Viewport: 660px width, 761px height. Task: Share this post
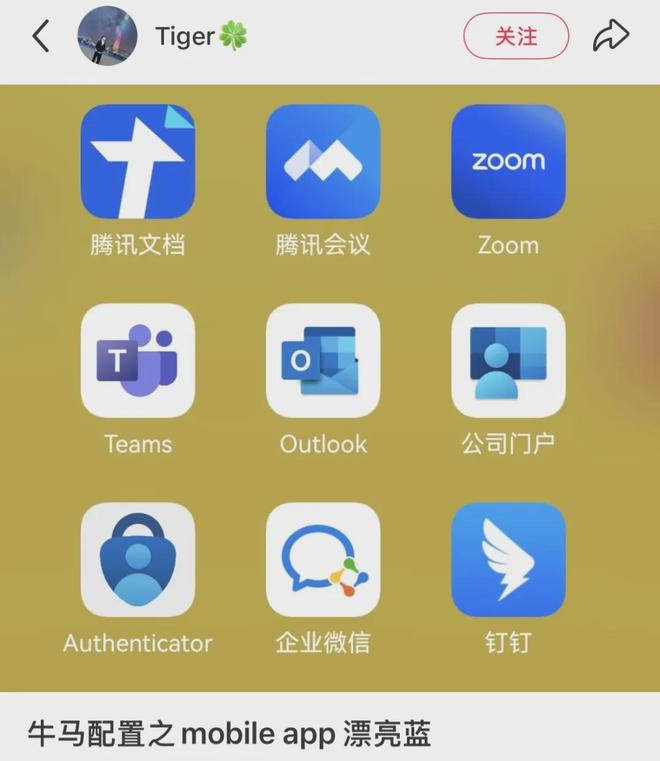click(x=610, y=37)
